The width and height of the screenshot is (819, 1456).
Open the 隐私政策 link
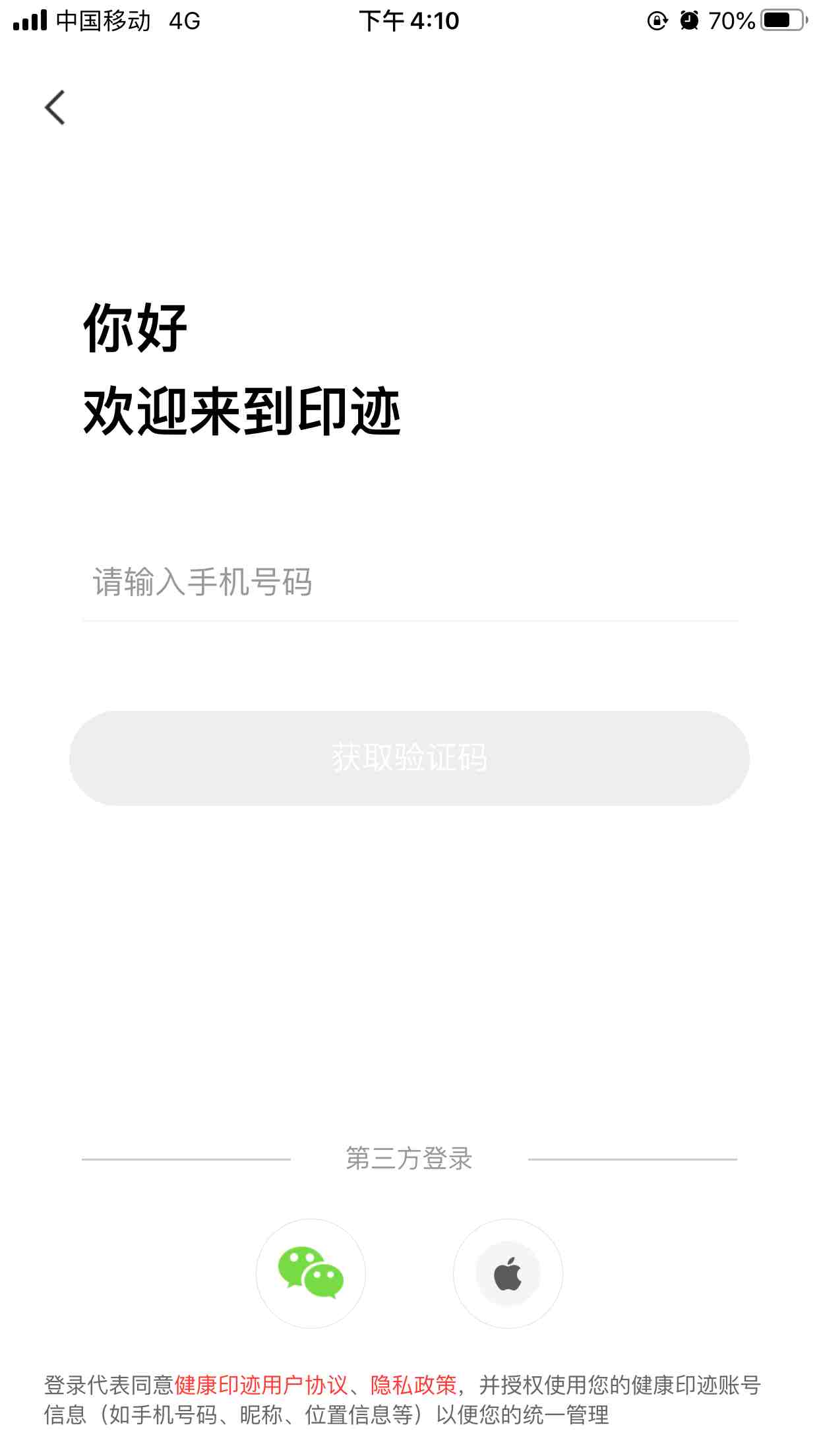[413, 1385]
